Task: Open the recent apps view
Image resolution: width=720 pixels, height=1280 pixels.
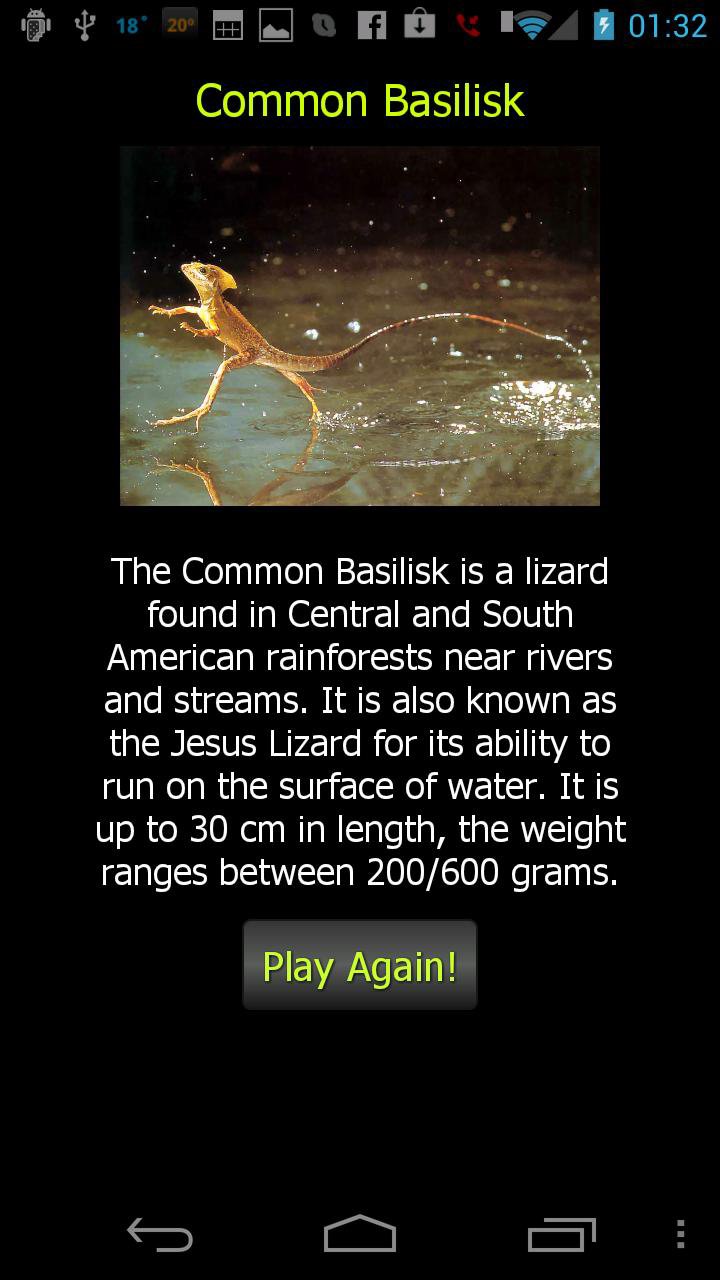Action: pos(561,1235)
